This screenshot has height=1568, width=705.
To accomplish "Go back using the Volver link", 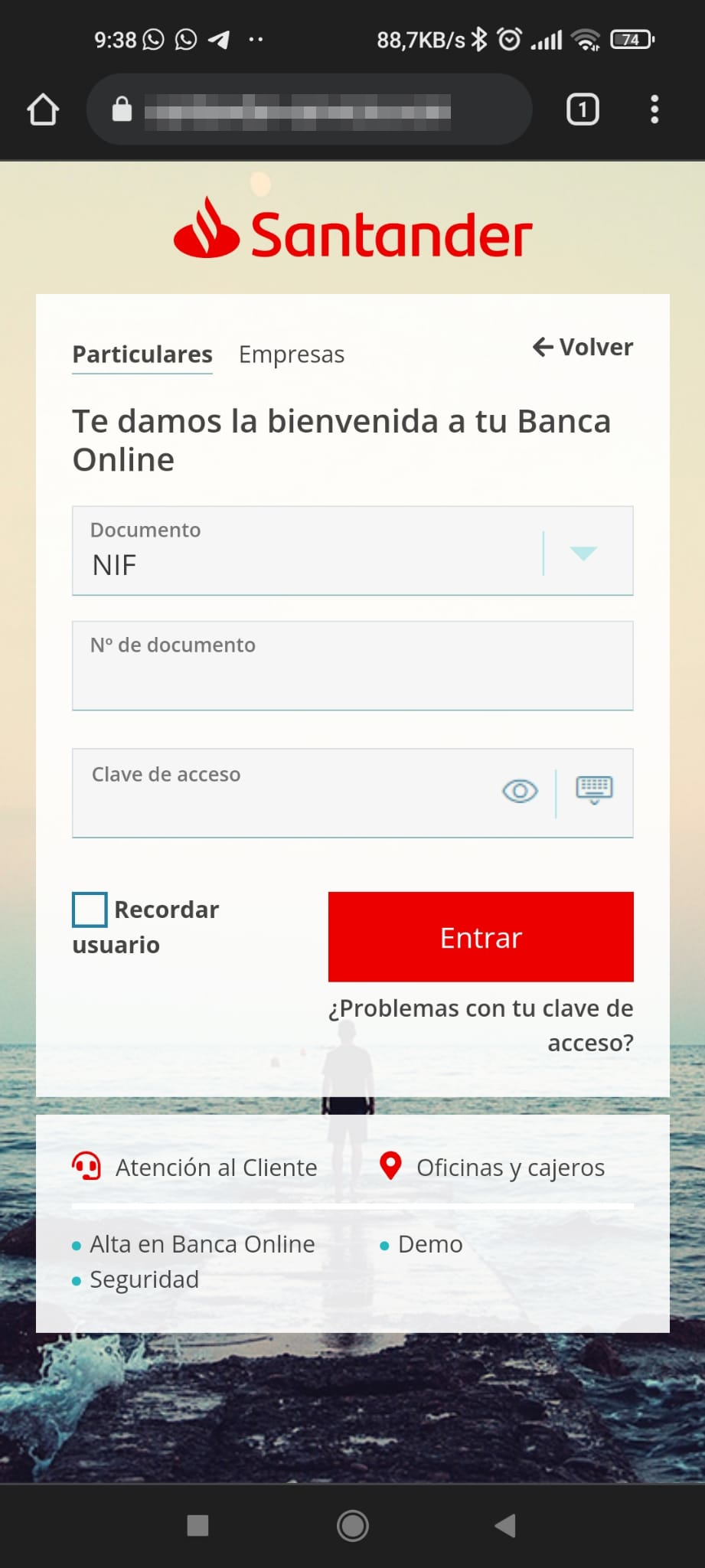I will (x=583, y=348).
